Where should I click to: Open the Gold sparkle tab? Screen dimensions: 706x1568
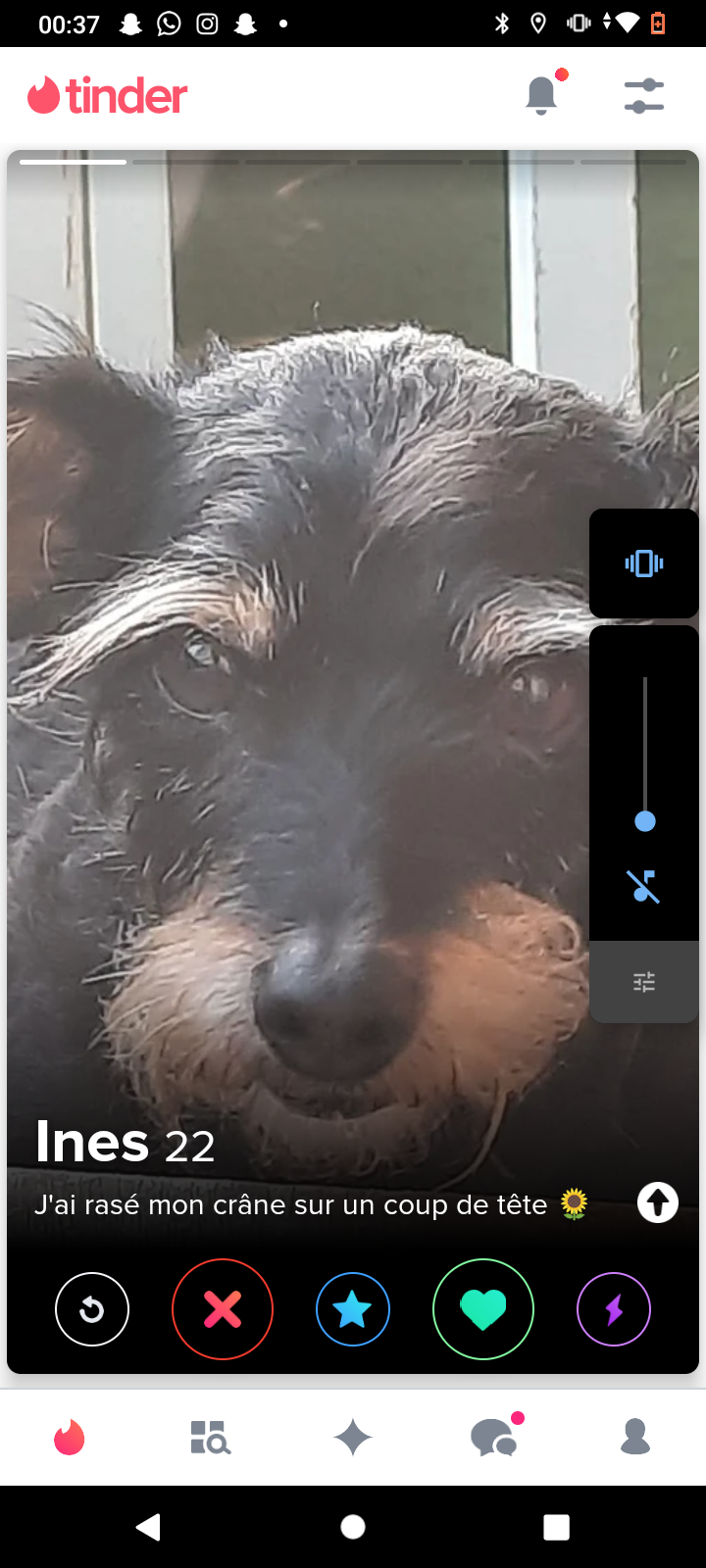(353, 1438)
